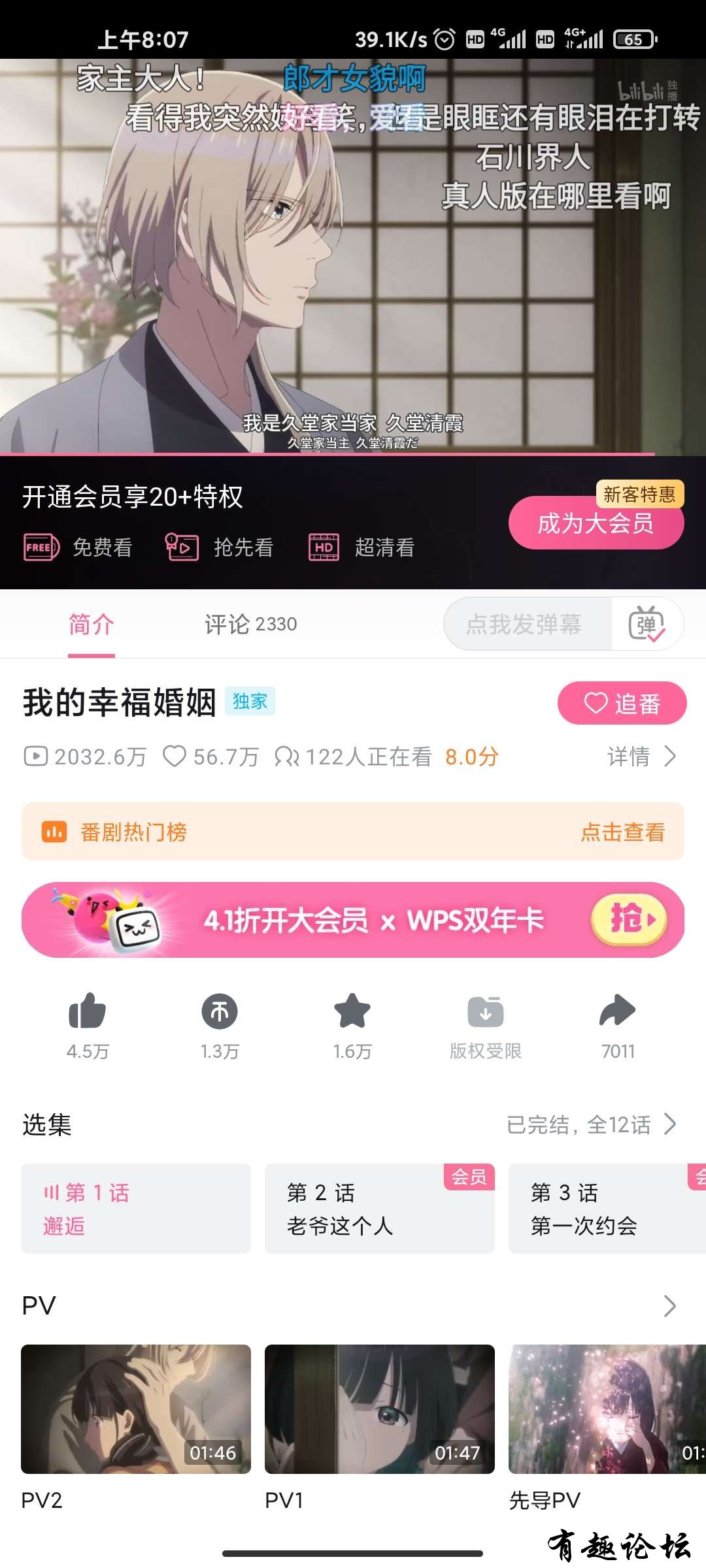Tap 成为大会员 membership button
The image size is (706, 1568).
596,523
